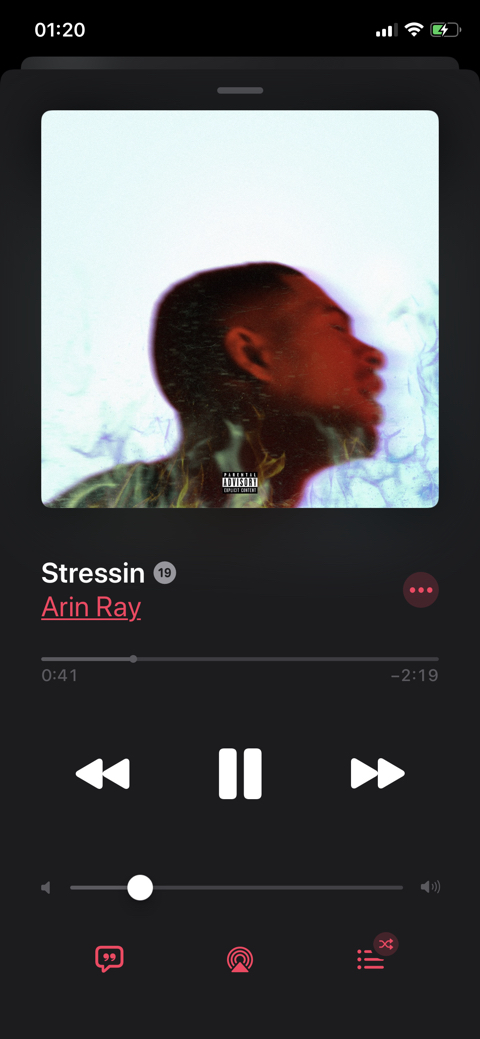This screenshot has height=1039, width=480.
Task: Open AirPlay output options
Action: 239,959
